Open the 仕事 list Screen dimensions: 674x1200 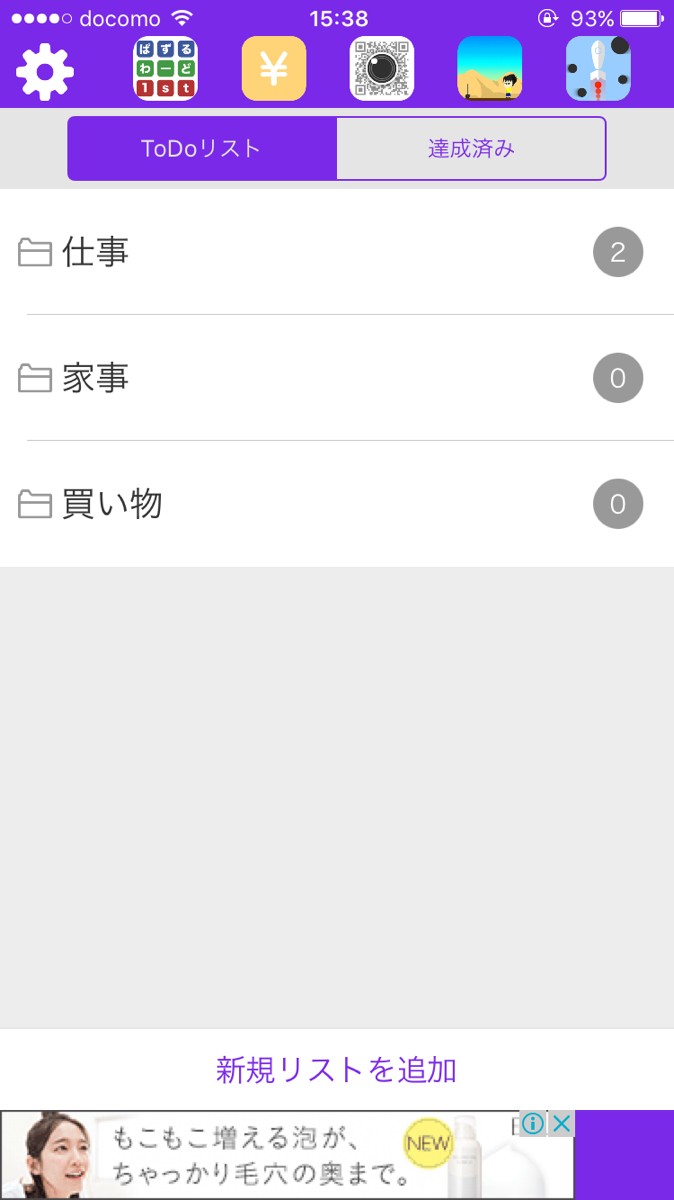pos(337,252)
